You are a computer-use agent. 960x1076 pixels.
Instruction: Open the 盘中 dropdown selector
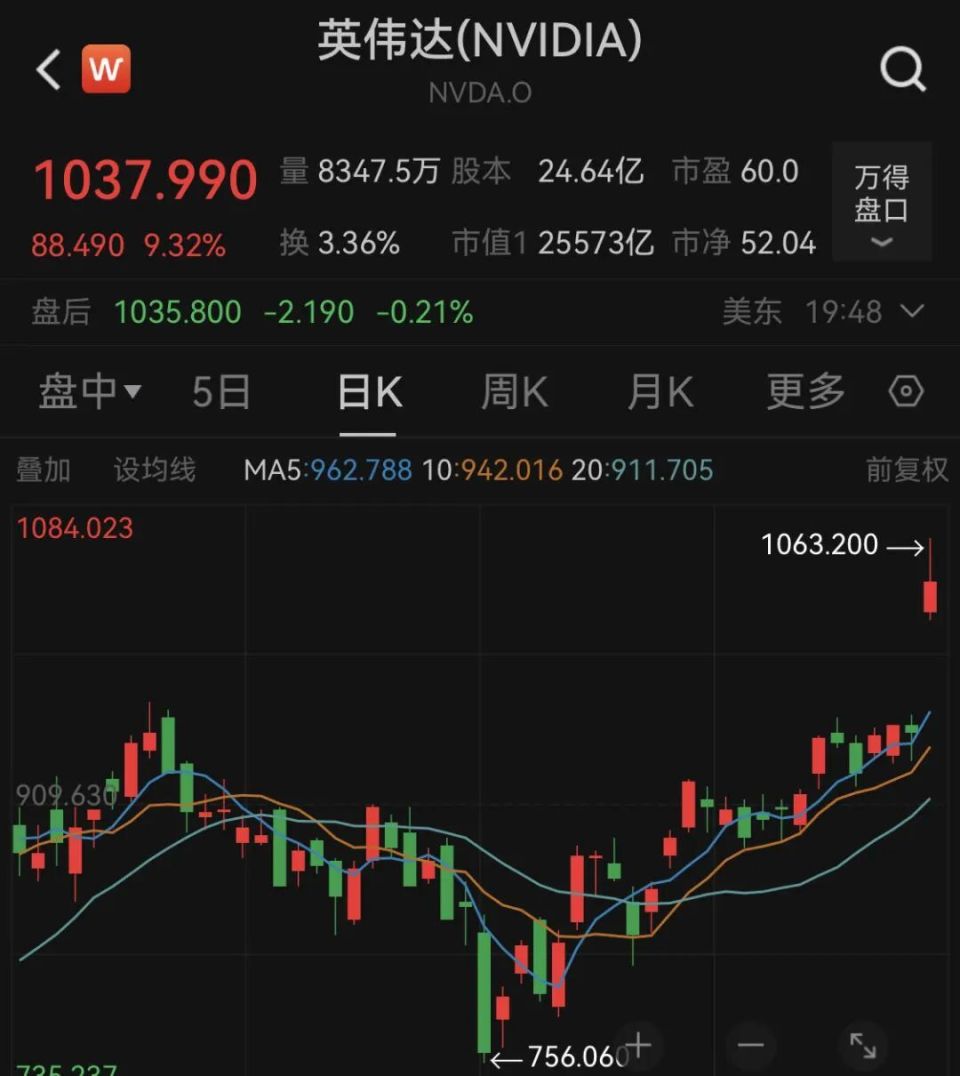click(x=90, y=392)
